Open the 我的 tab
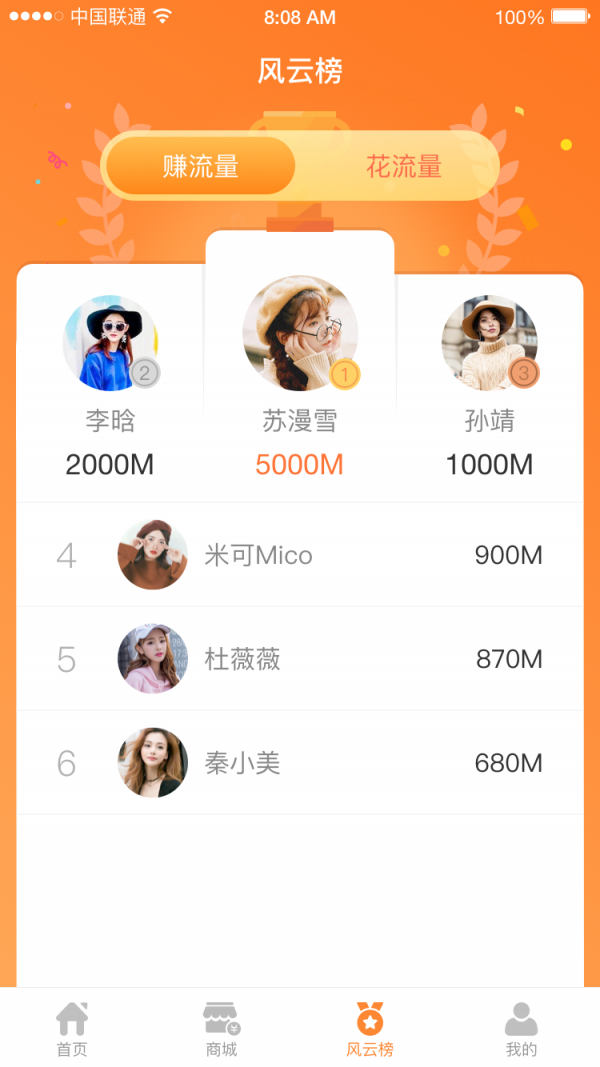 click(x=521, y=1028)
